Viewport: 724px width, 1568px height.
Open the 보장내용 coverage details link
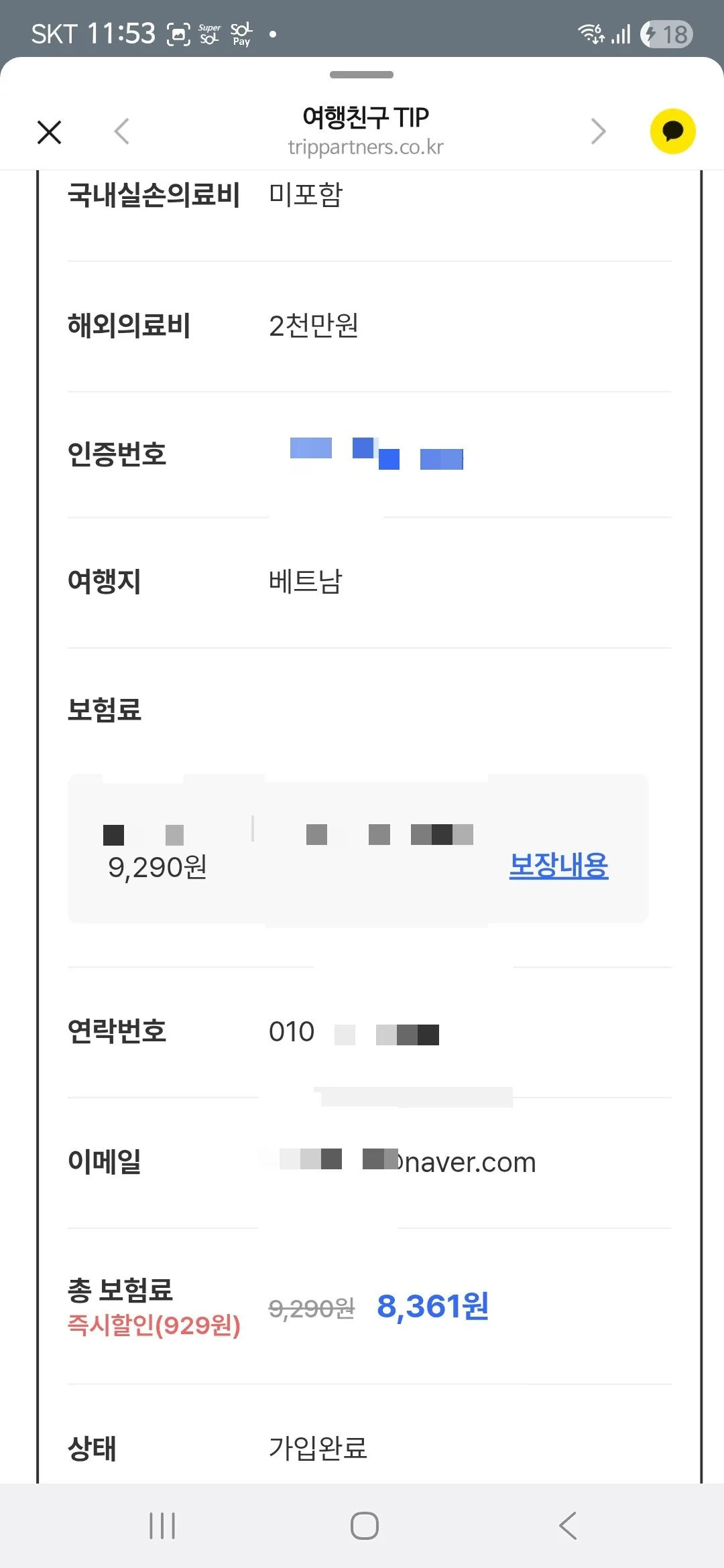(558, 865)
